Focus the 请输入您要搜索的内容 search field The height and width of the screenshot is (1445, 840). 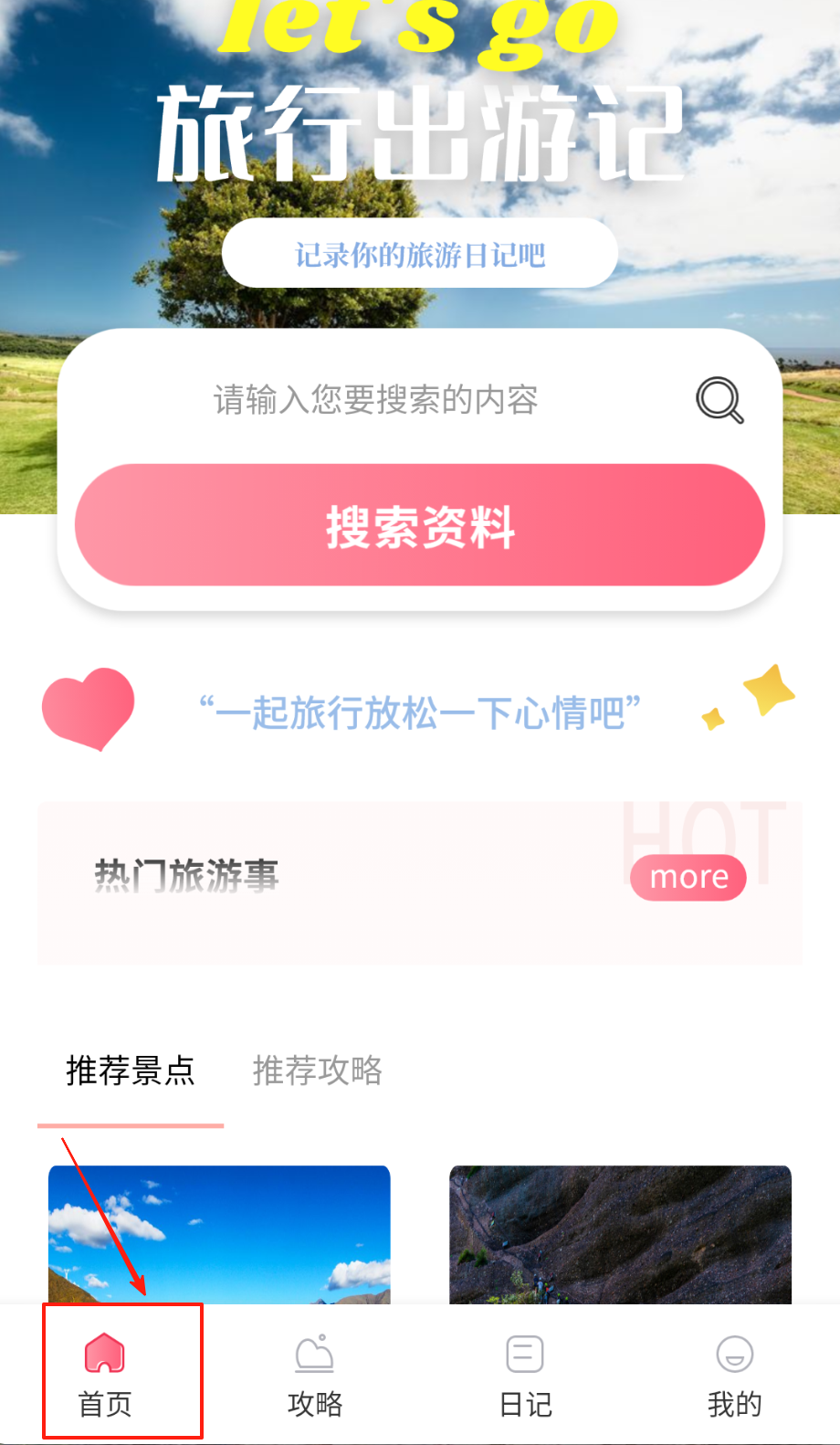375,400
